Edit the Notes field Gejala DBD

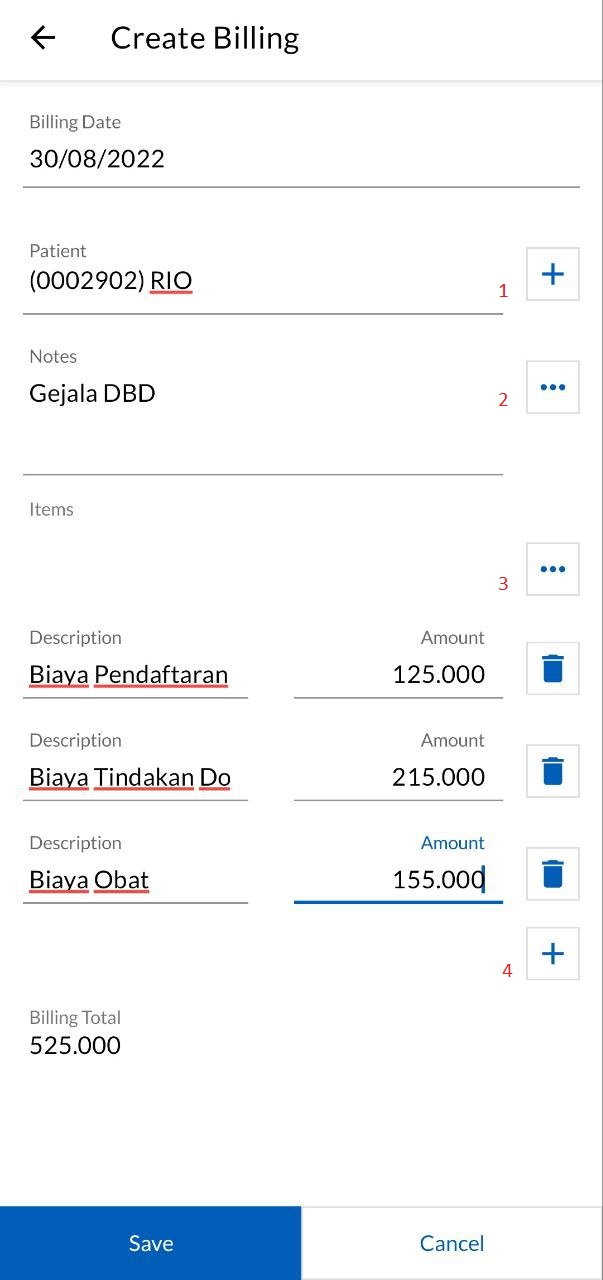(263, 408)
